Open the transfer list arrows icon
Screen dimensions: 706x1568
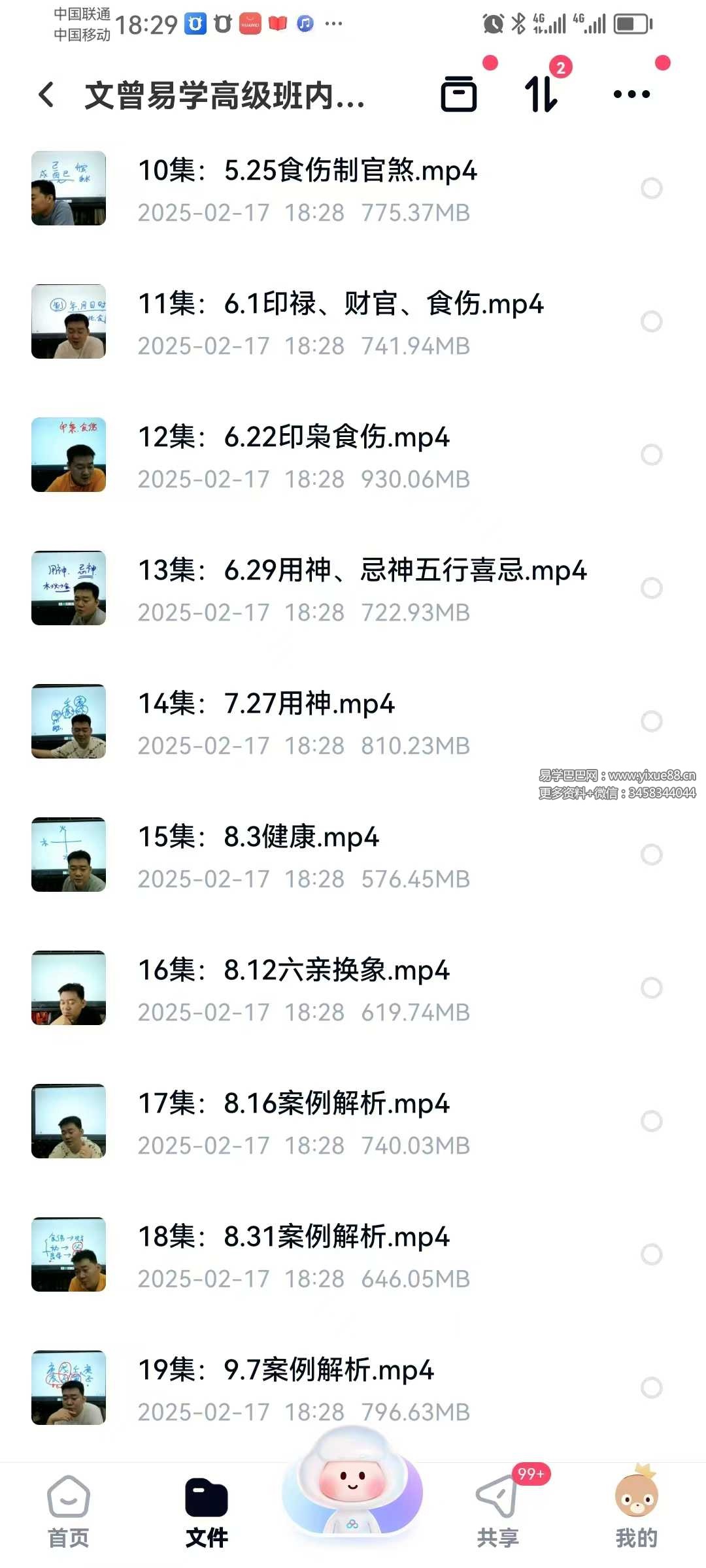tap(541, 94)
